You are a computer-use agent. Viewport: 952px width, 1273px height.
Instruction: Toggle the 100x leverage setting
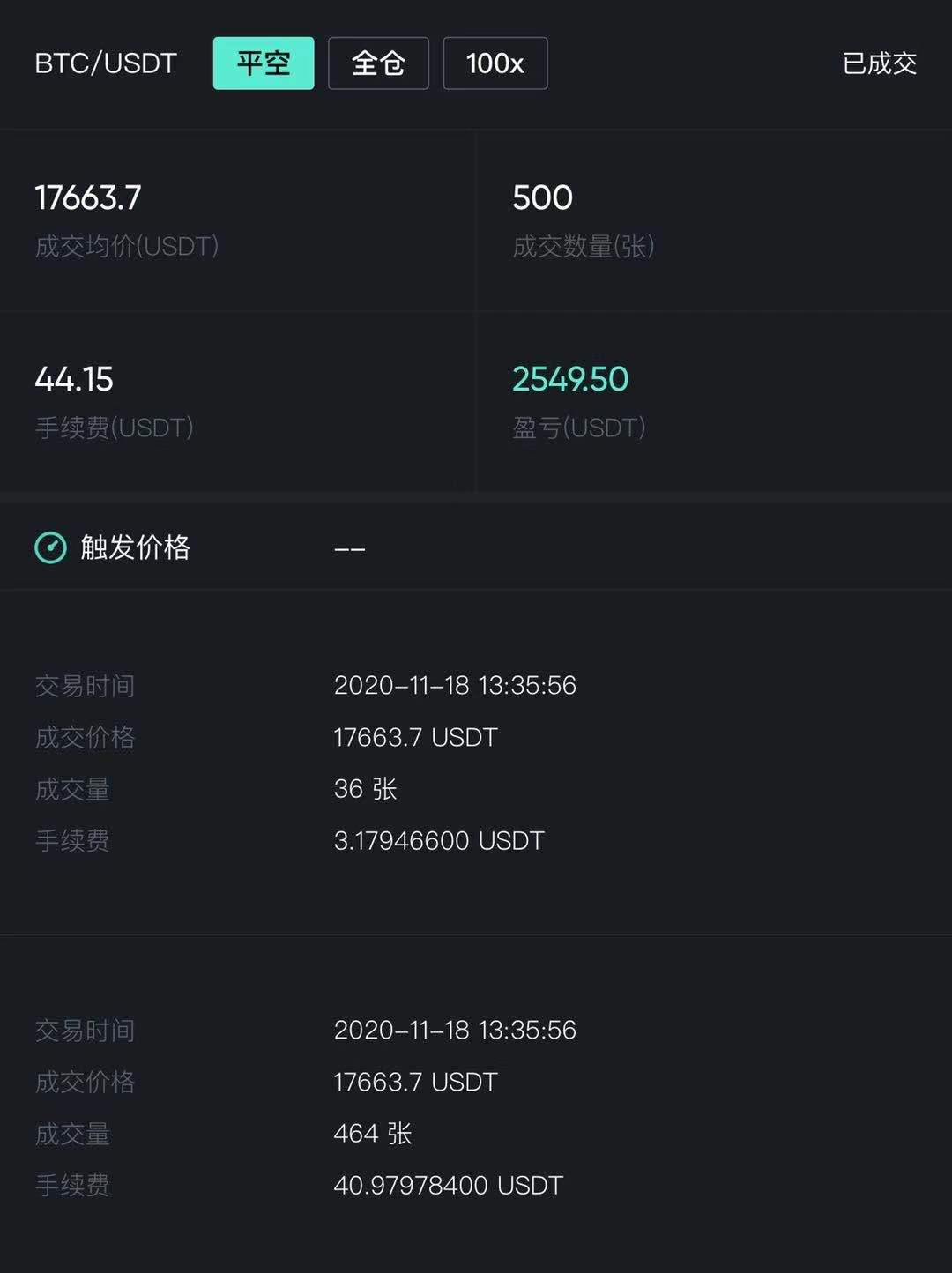[x=495, y=63]
